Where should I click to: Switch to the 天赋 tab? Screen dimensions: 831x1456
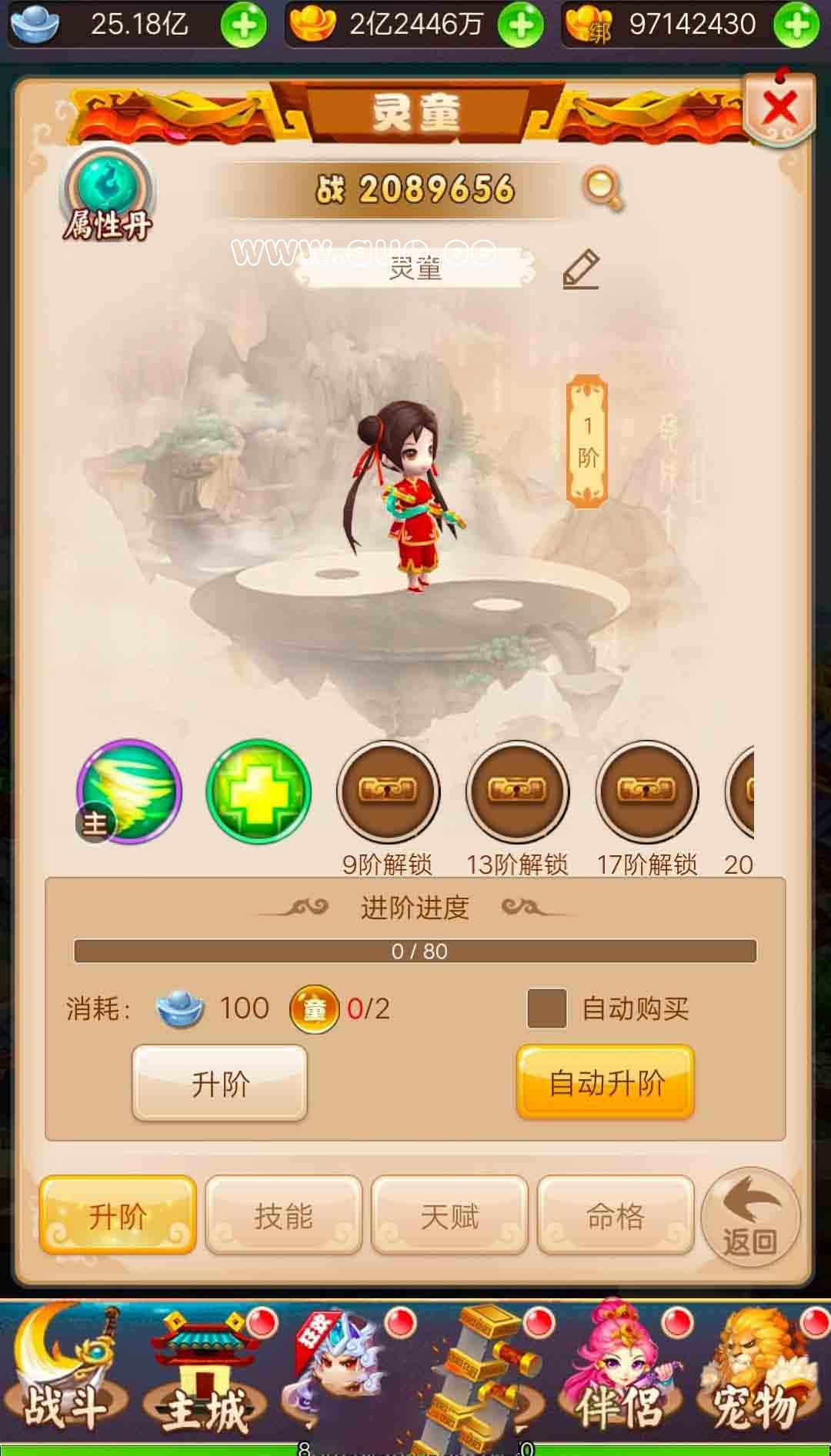tap(449, 1216)
